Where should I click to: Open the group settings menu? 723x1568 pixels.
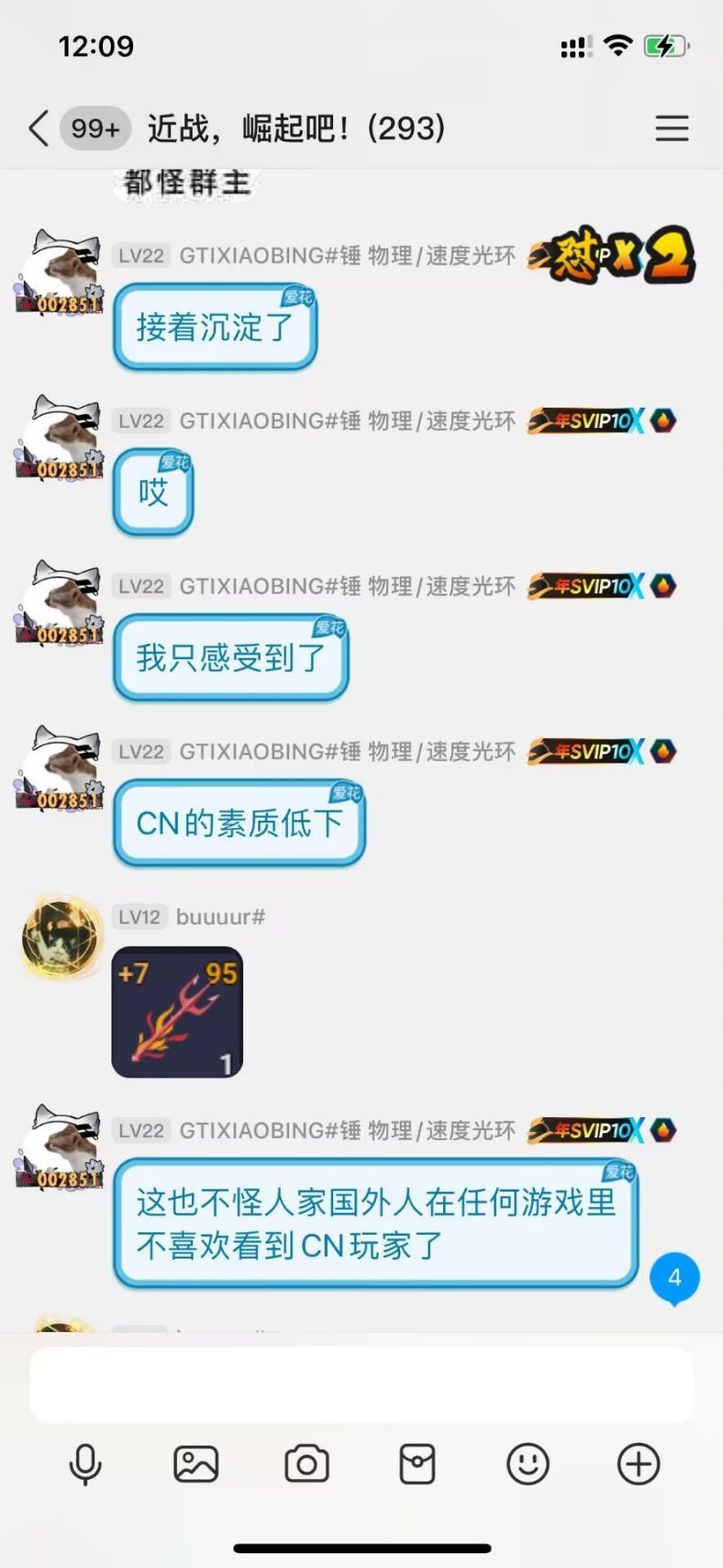click(672, 129)
